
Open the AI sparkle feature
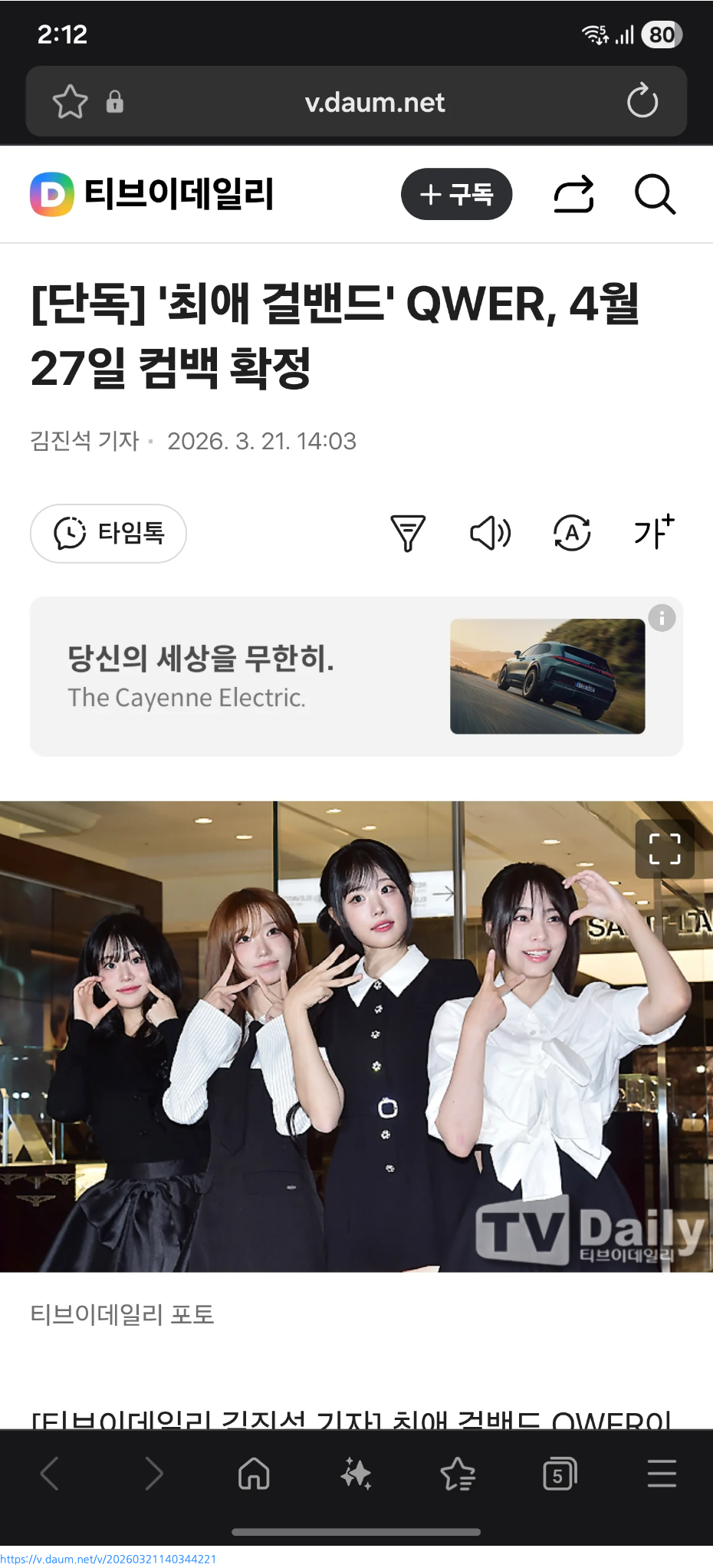(x=356, y=1473)
